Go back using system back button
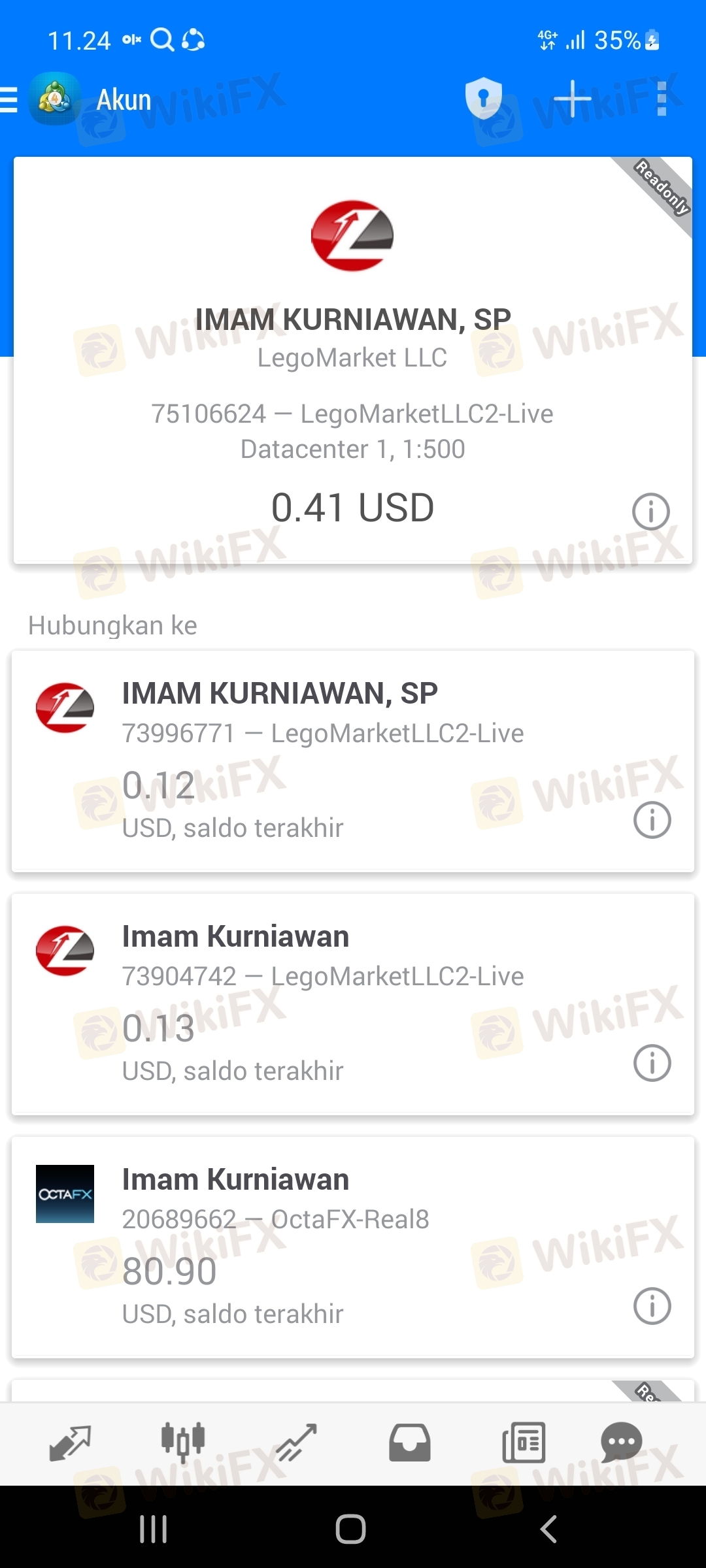The width and height of the screenshot is (706, 1568). click(x=548, y=1529)
